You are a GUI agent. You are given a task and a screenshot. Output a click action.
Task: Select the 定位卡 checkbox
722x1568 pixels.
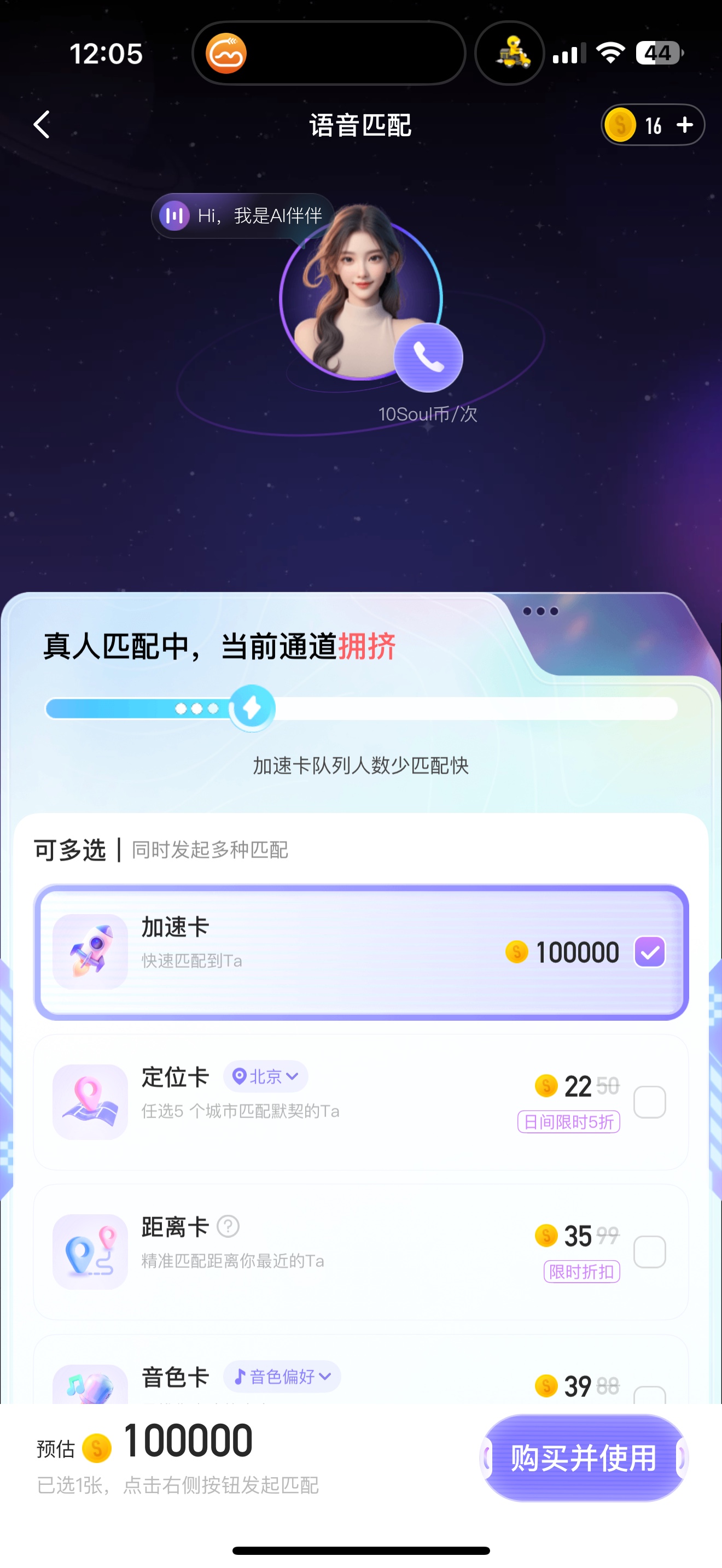tap(649, 1102)
